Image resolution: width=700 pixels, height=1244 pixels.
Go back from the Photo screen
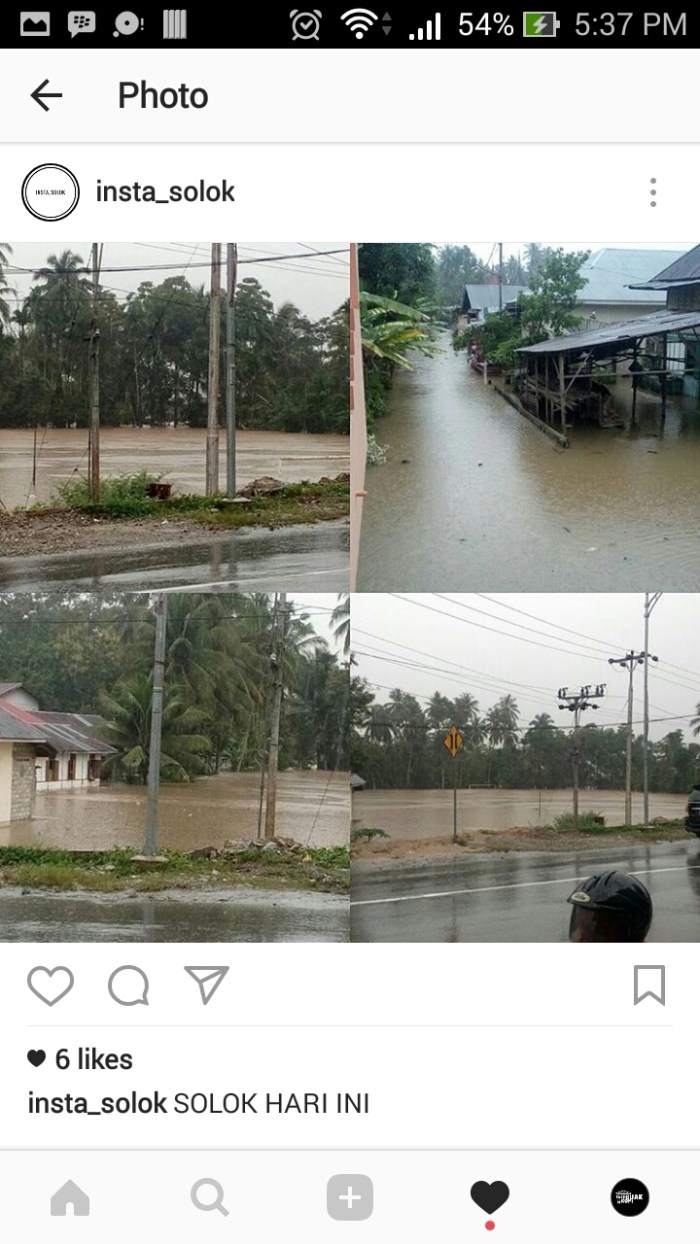coord(46,96)
